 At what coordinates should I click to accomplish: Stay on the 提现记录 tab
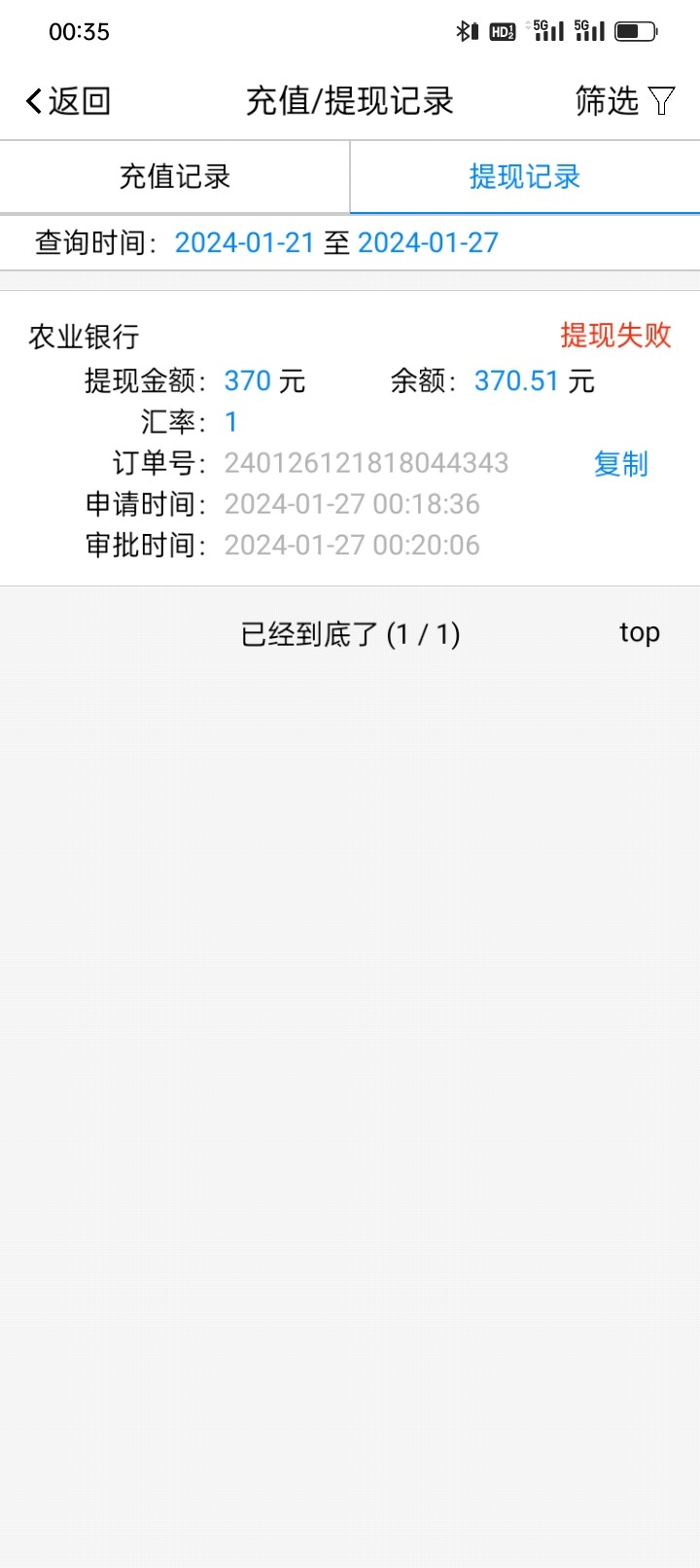click(525, 176)
